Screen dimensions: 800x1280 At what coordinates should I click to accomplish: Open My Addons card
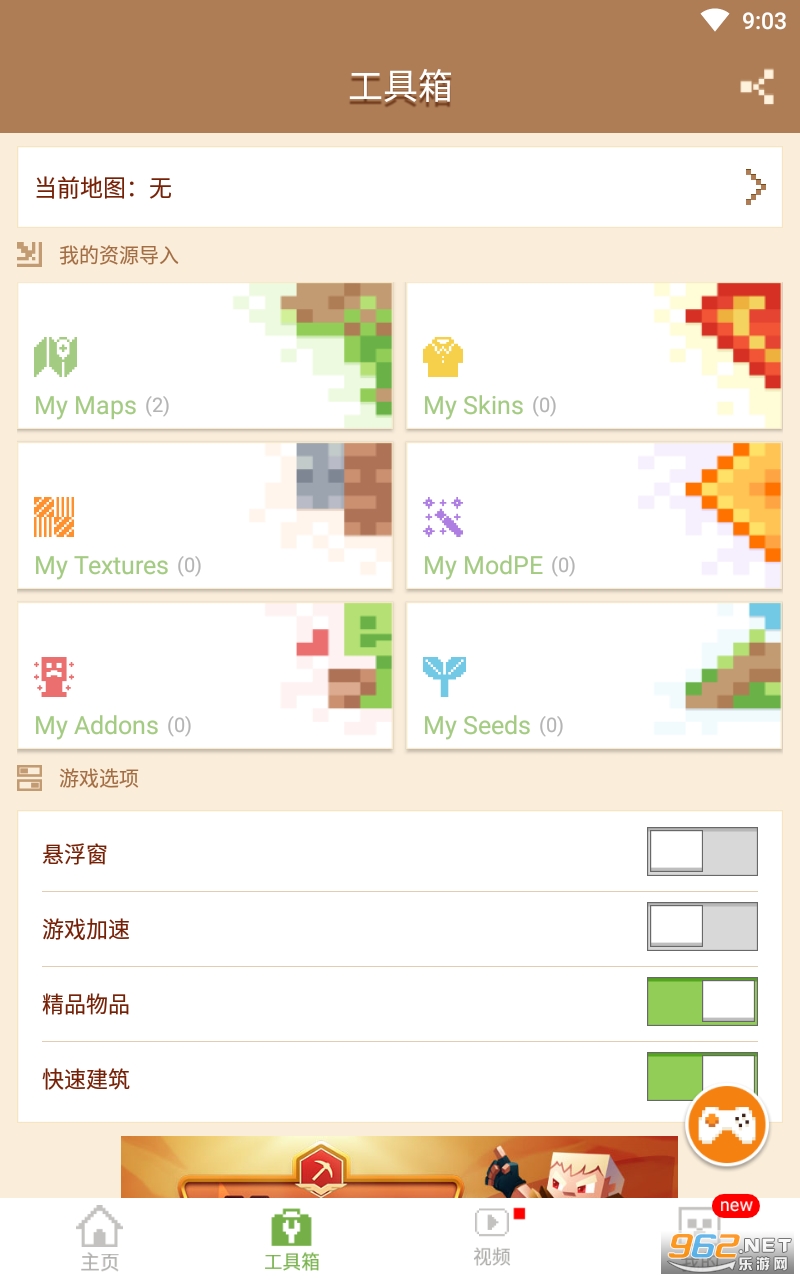pos(205,676)
